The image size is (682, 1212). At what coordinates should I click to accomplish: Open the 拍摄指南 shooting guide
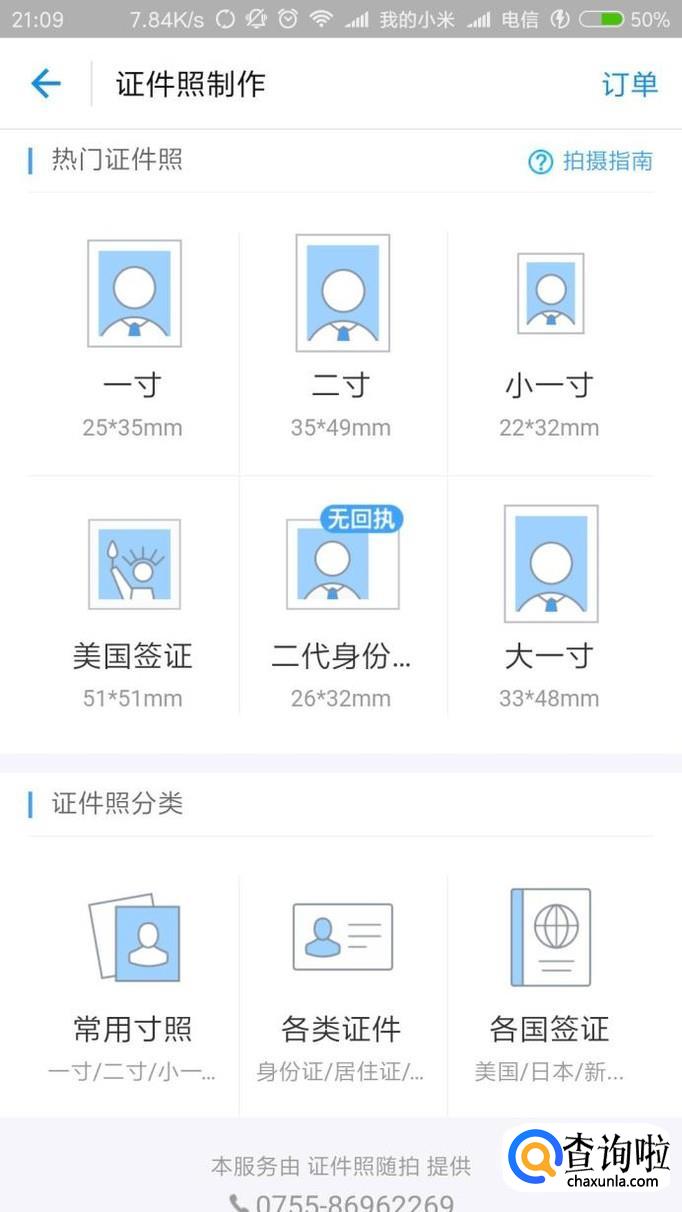click(591, 161)
